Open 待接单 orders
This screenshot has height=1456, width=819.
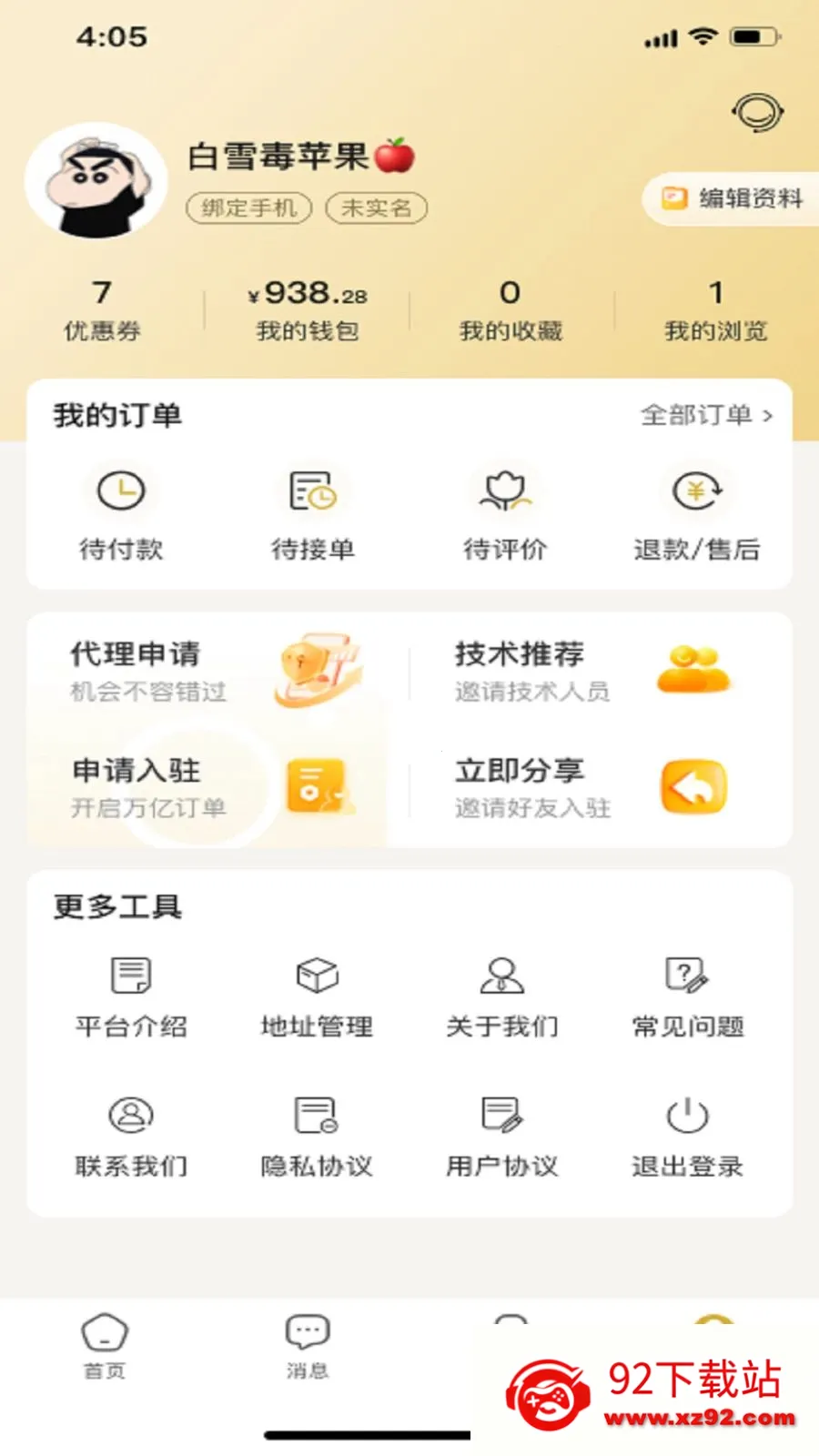(313, 516)
